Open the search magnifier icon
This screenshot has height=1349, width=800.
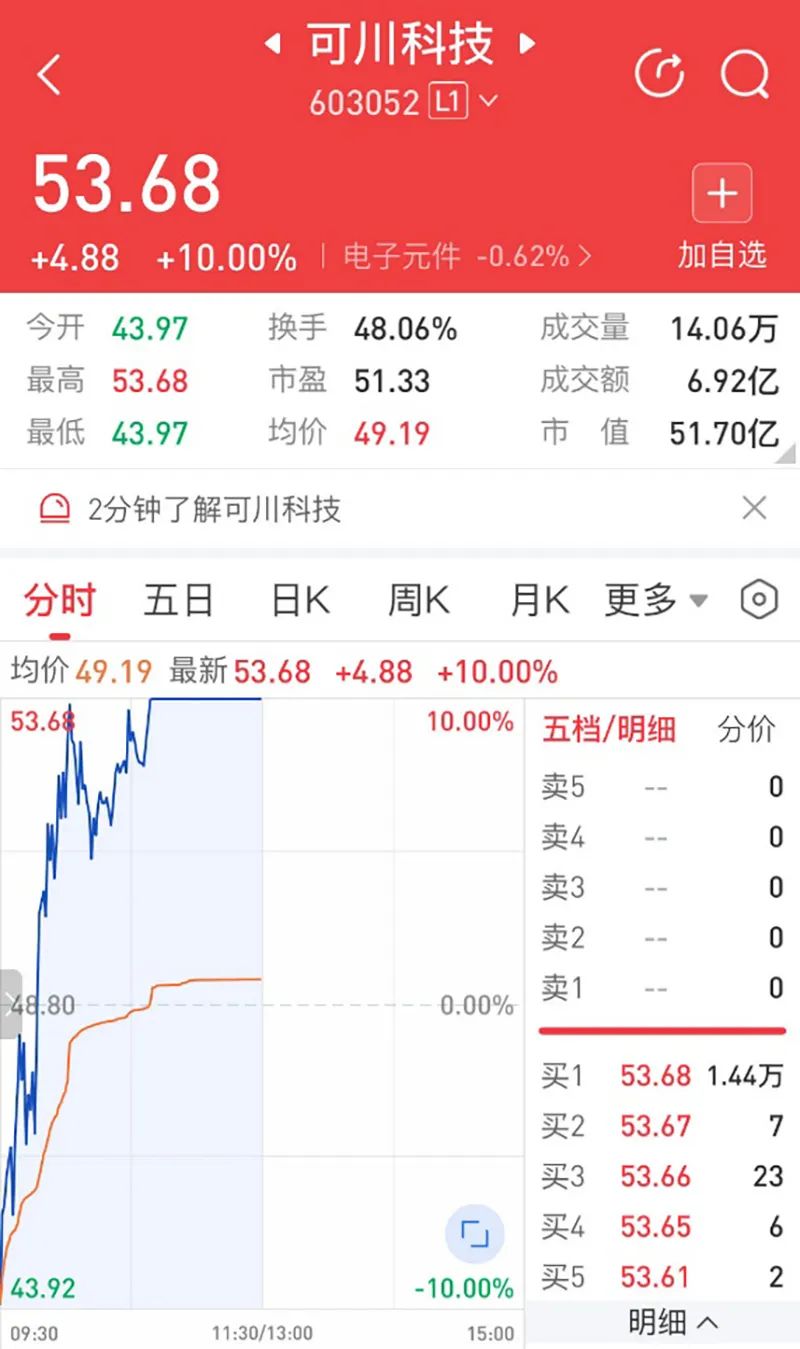[x=745, y=74]
